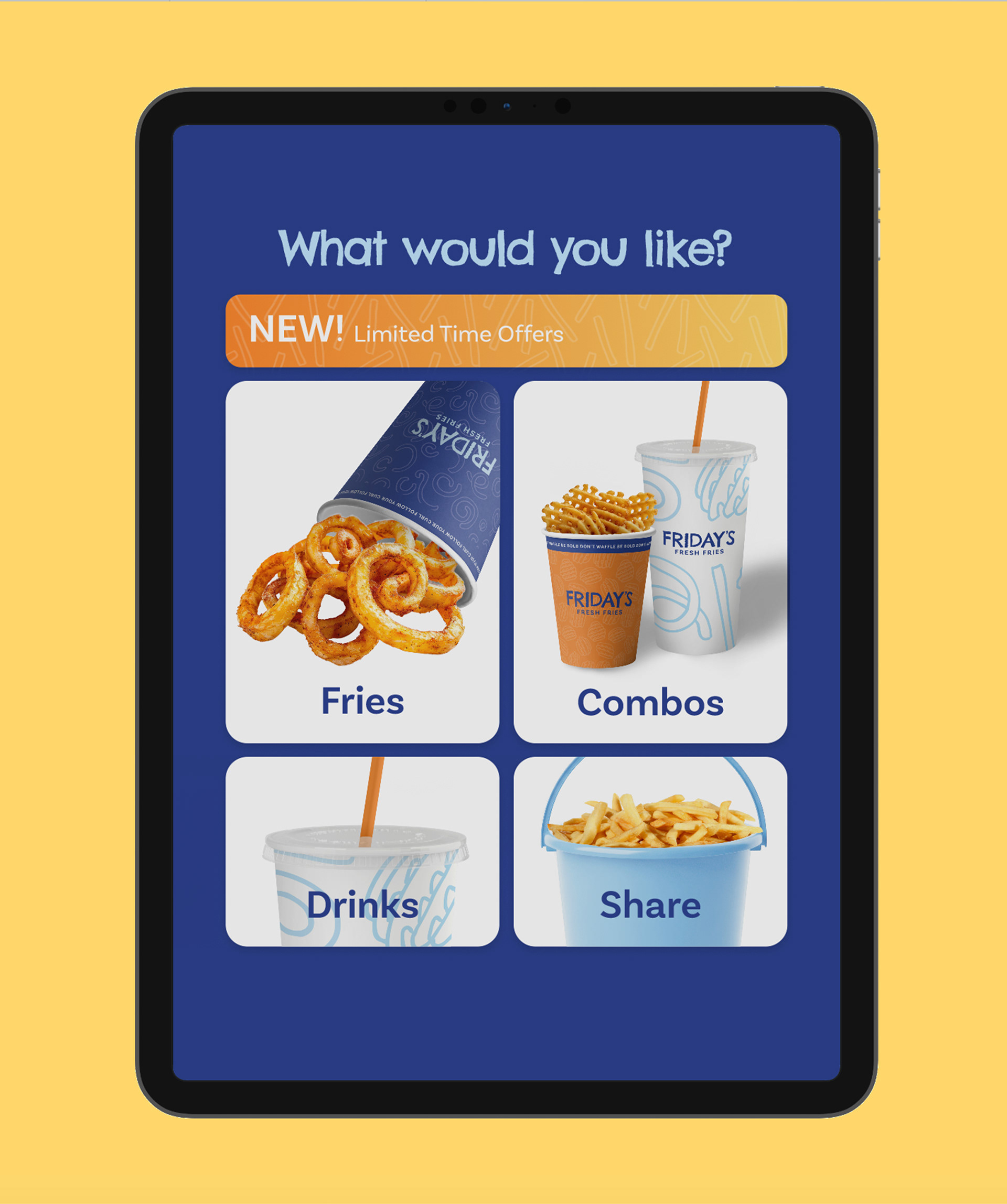1007x1204 pixels.
Task: View the Share category
Action: 650,852
